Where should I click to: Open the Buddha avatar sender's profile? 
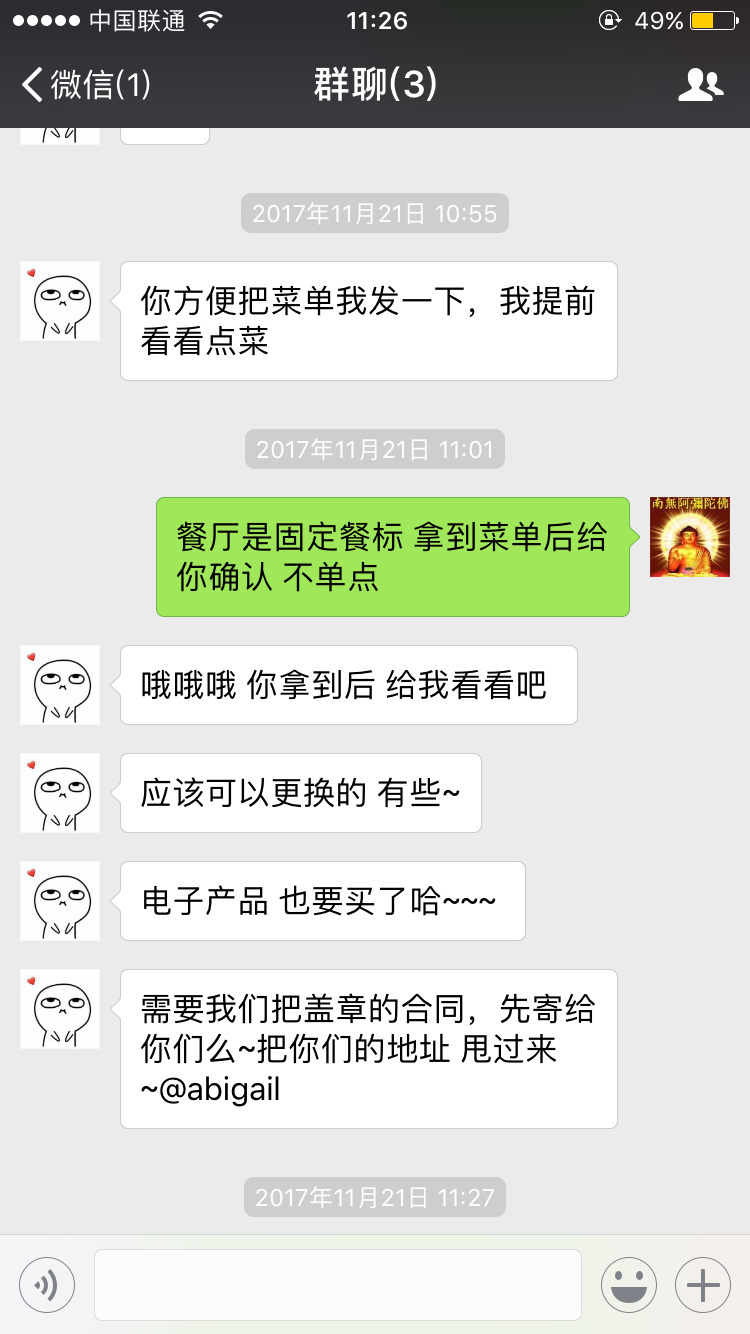[689, 537]
